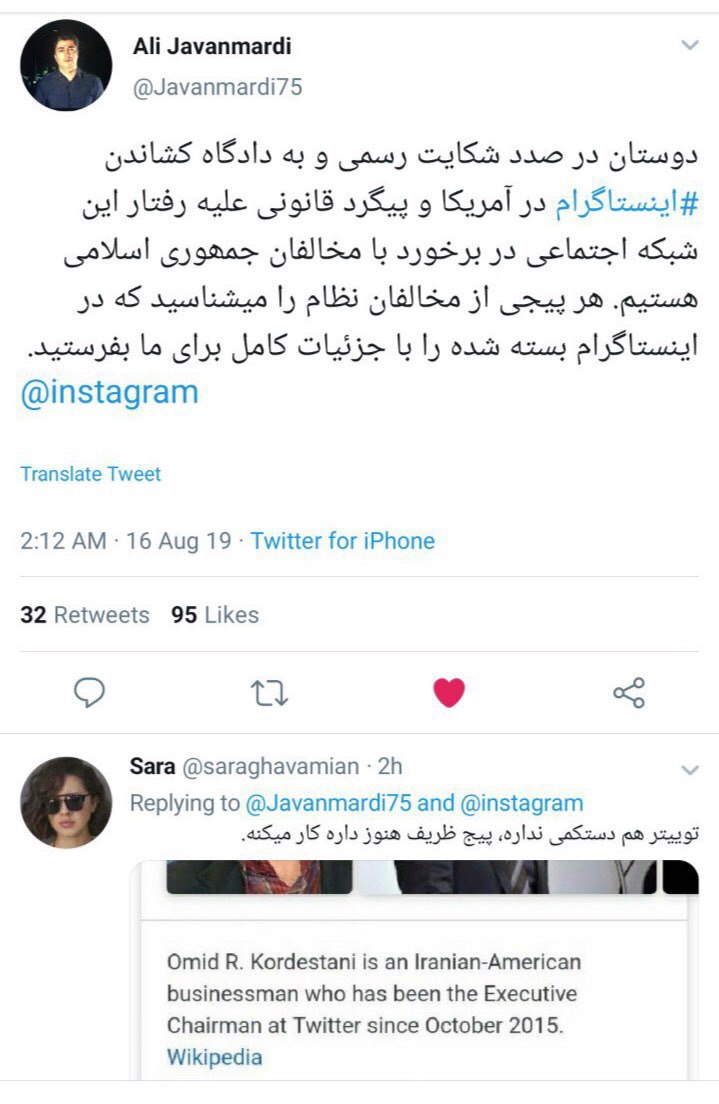Open the Twitter for iPhone source link
Image resolution: width=719 pixels, height=1104 pixels.
(x=342, y=541)
